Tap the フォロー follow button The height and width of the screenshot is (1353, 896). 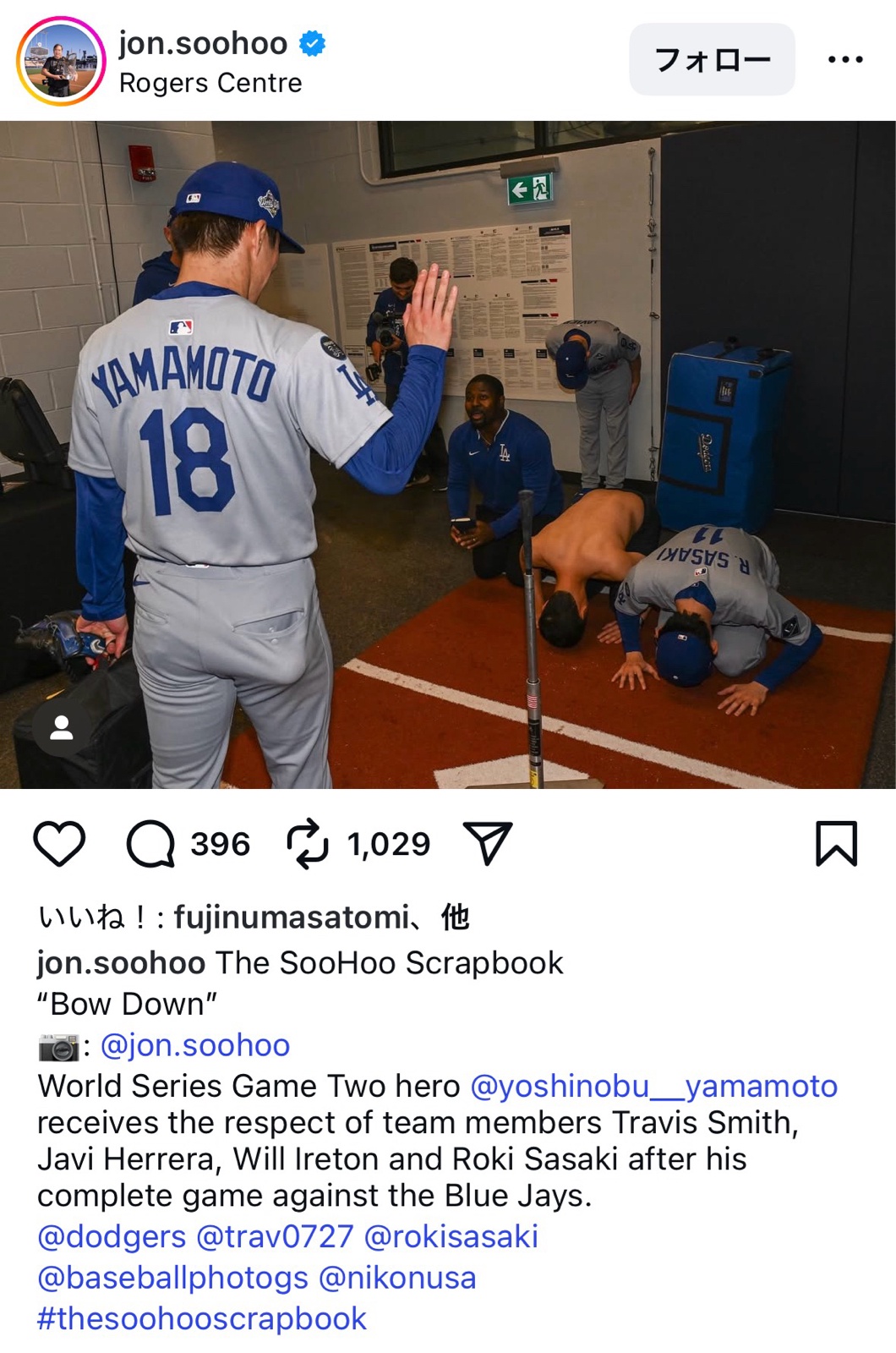[712, 59]
